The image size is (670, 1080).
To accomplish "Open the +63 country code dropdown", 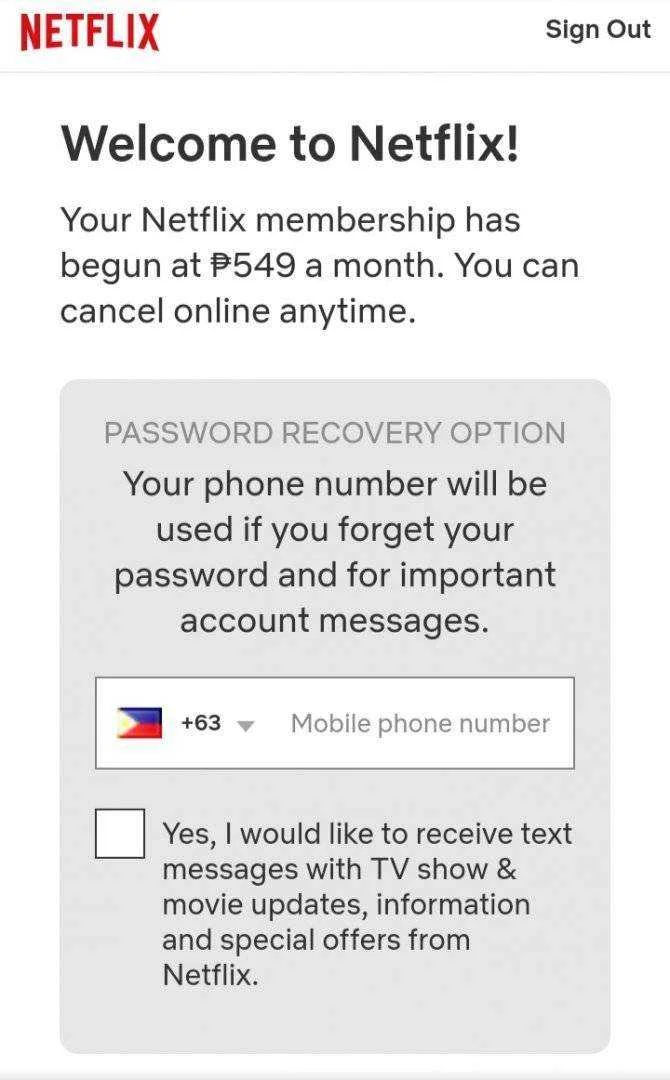I will (186, 723).
